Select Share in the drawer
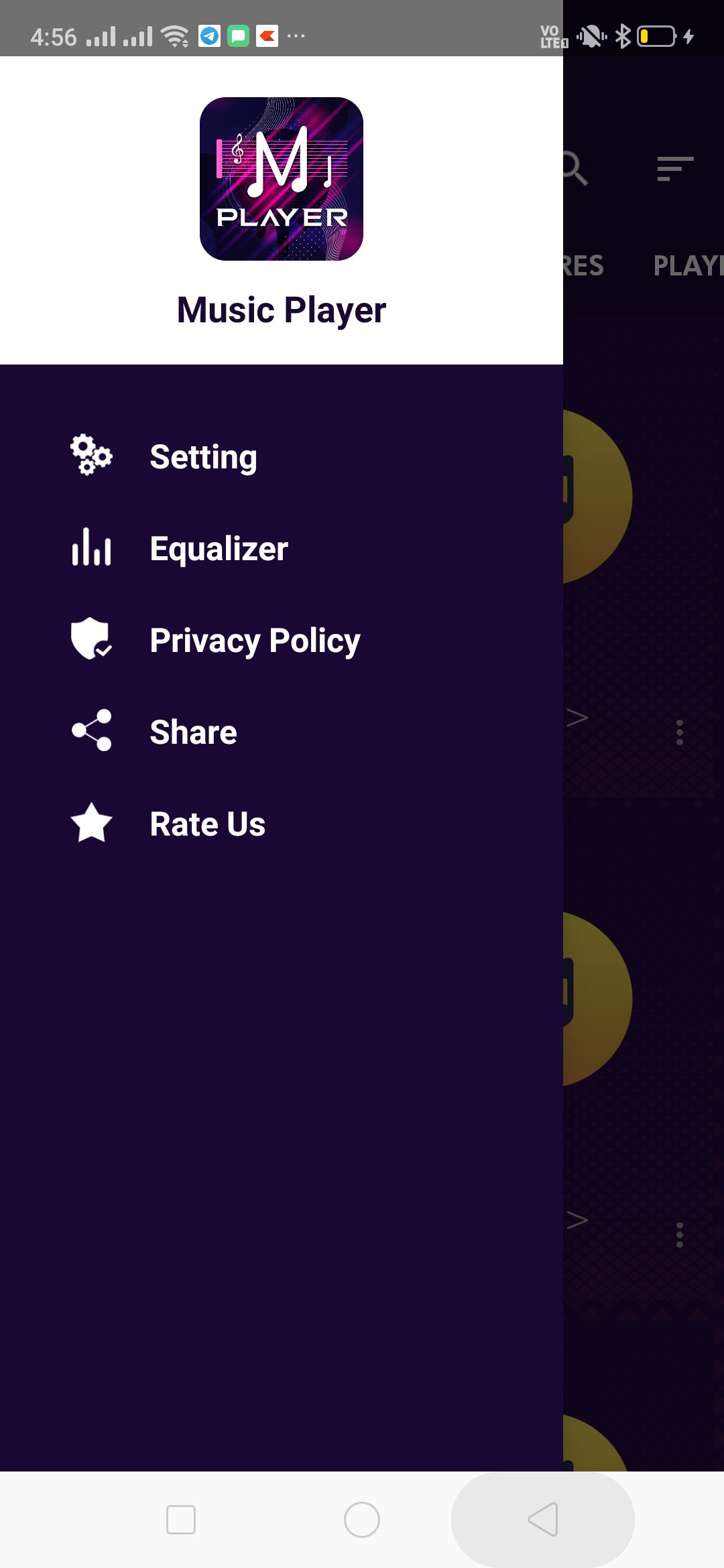Image resolution: width=724 pixels, height=1568 pixels. [193, 732]
